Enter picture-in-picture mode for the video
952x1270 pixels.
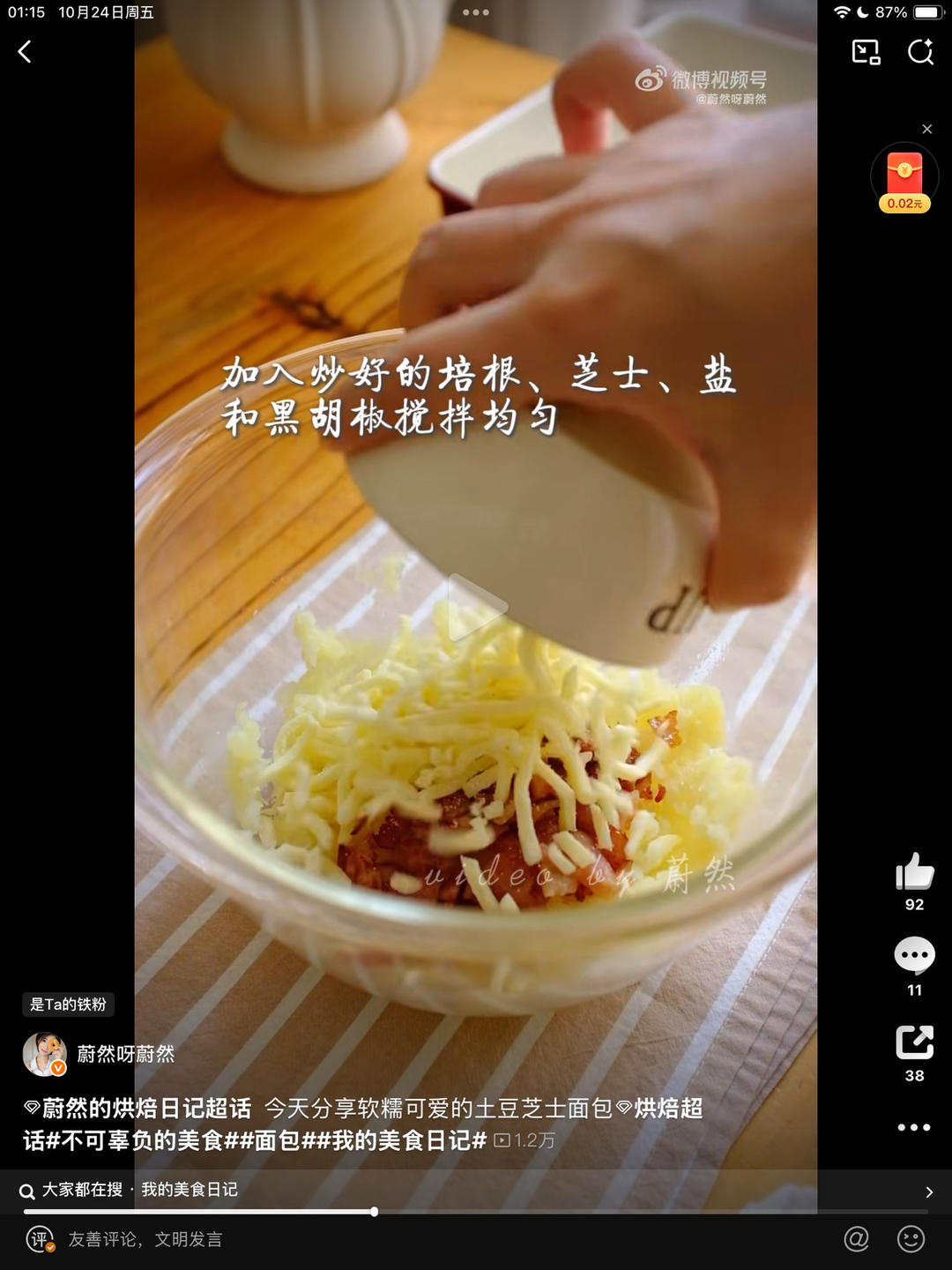tap(865, 53)
